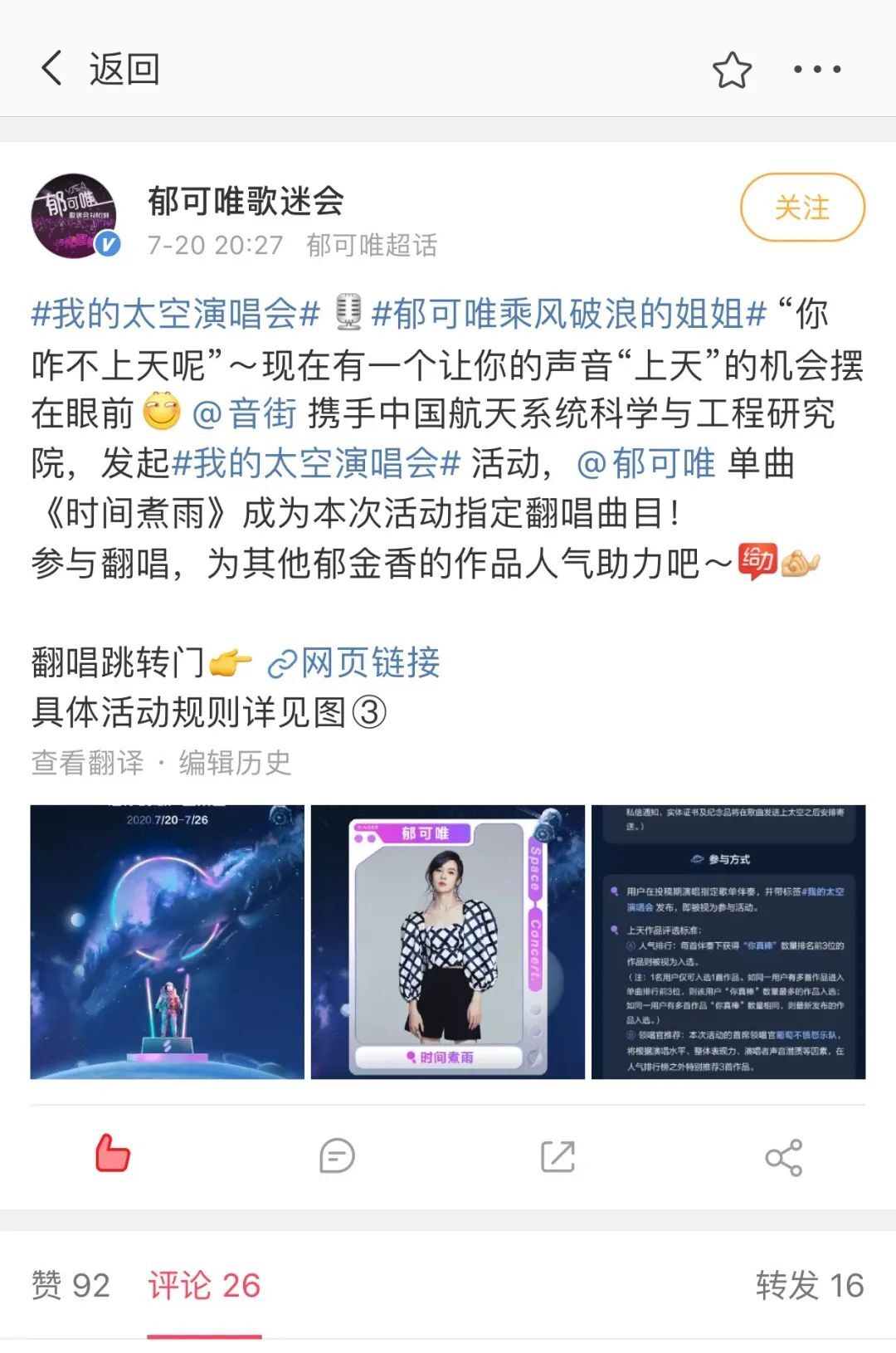
Task: Write a comment via speech bubble icon
Action: pos(337,1155)
